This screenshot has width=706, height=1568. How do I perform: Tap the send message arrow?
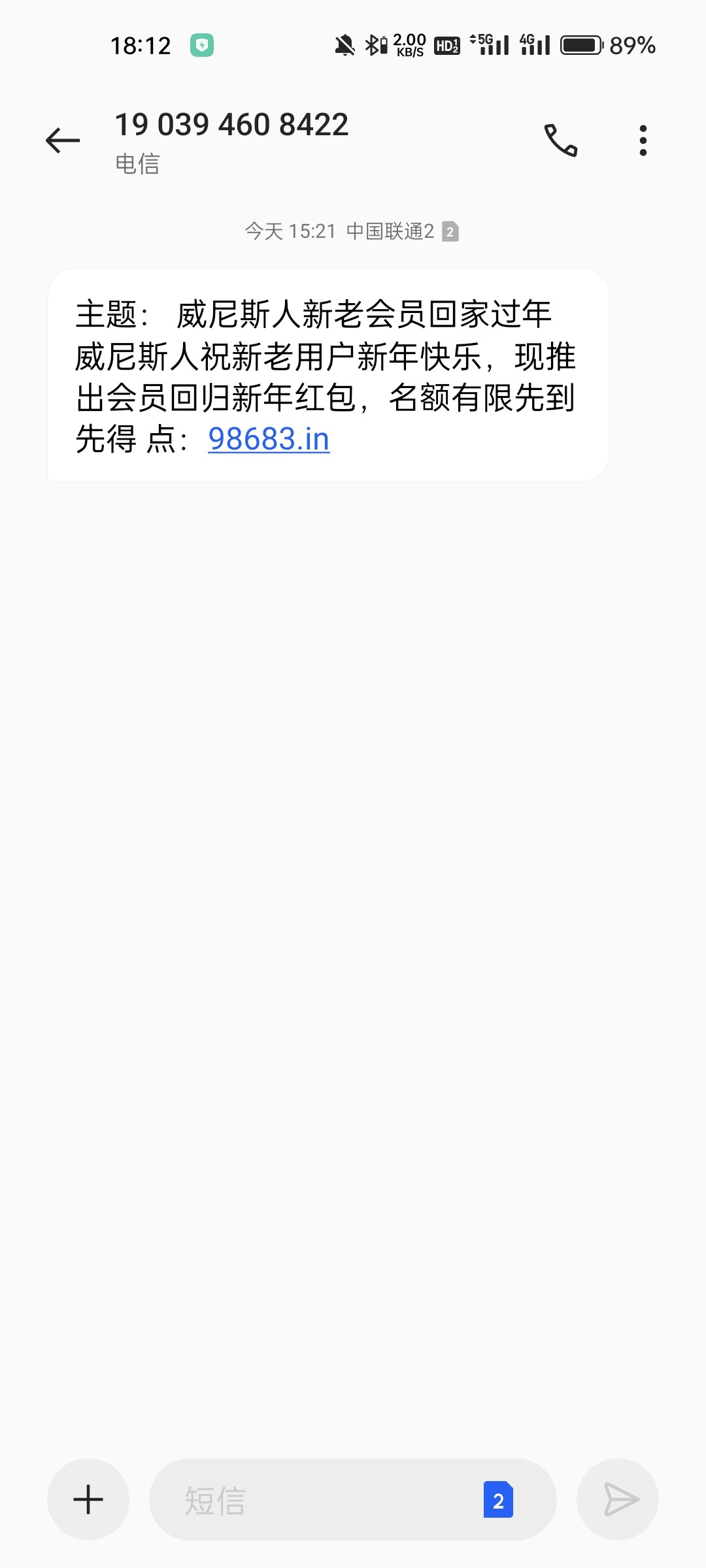(x=618, y=1499)
